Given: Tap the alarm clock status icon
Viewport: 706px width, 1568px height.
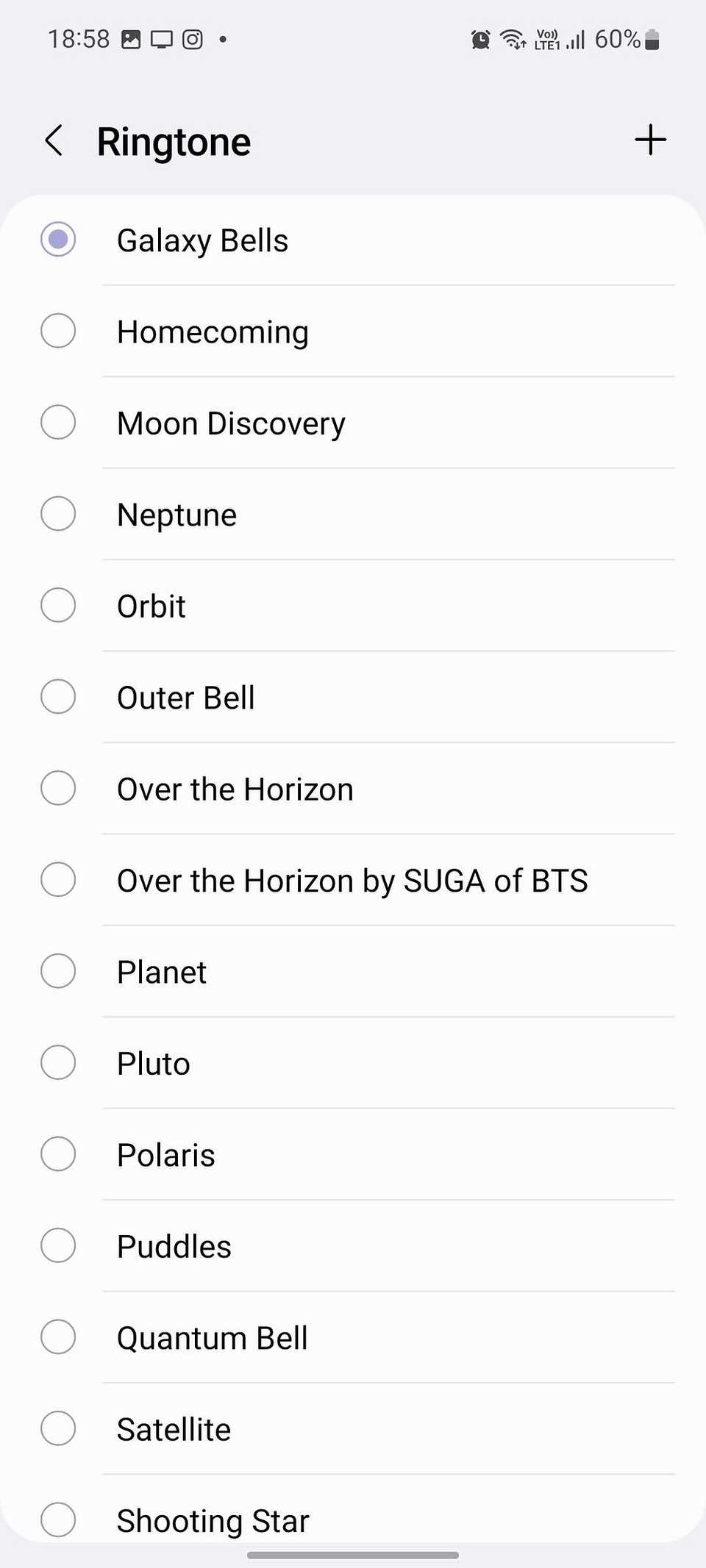Looking at the screenshot, I should (x=479, y=40).
